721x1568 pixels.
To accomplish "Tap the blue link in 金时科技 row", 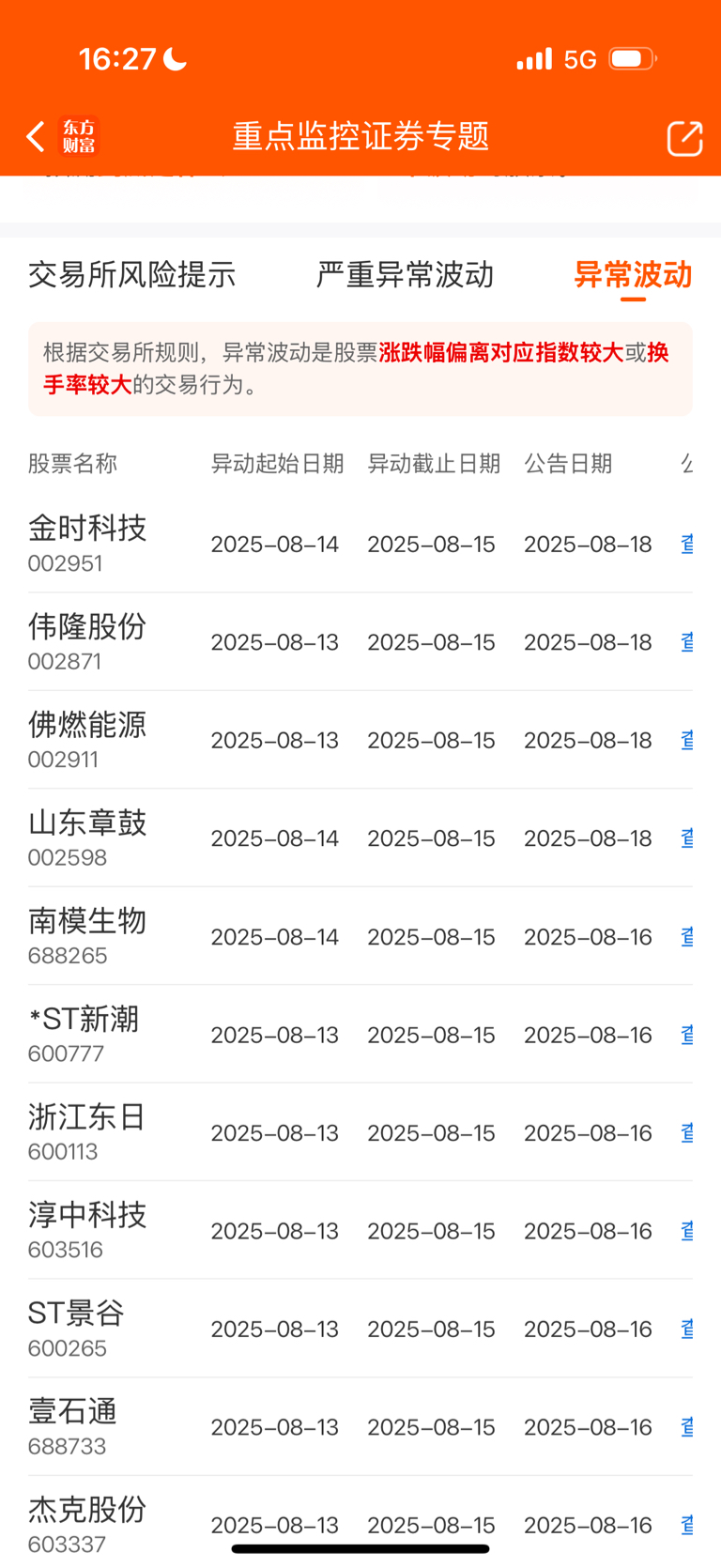I will [686, 544].
